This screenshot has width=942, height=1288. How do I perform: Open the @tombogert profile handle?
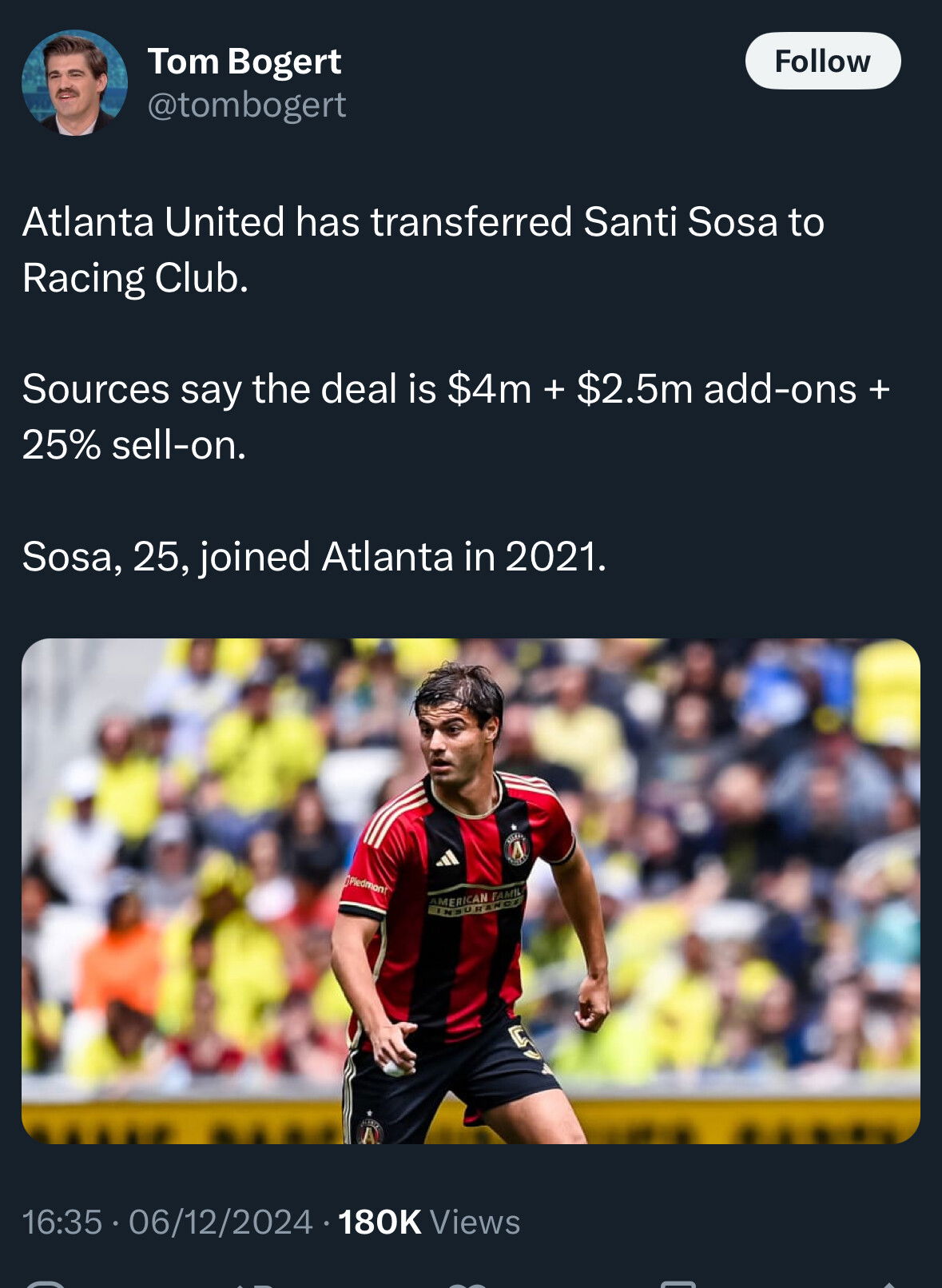(246, 105)
